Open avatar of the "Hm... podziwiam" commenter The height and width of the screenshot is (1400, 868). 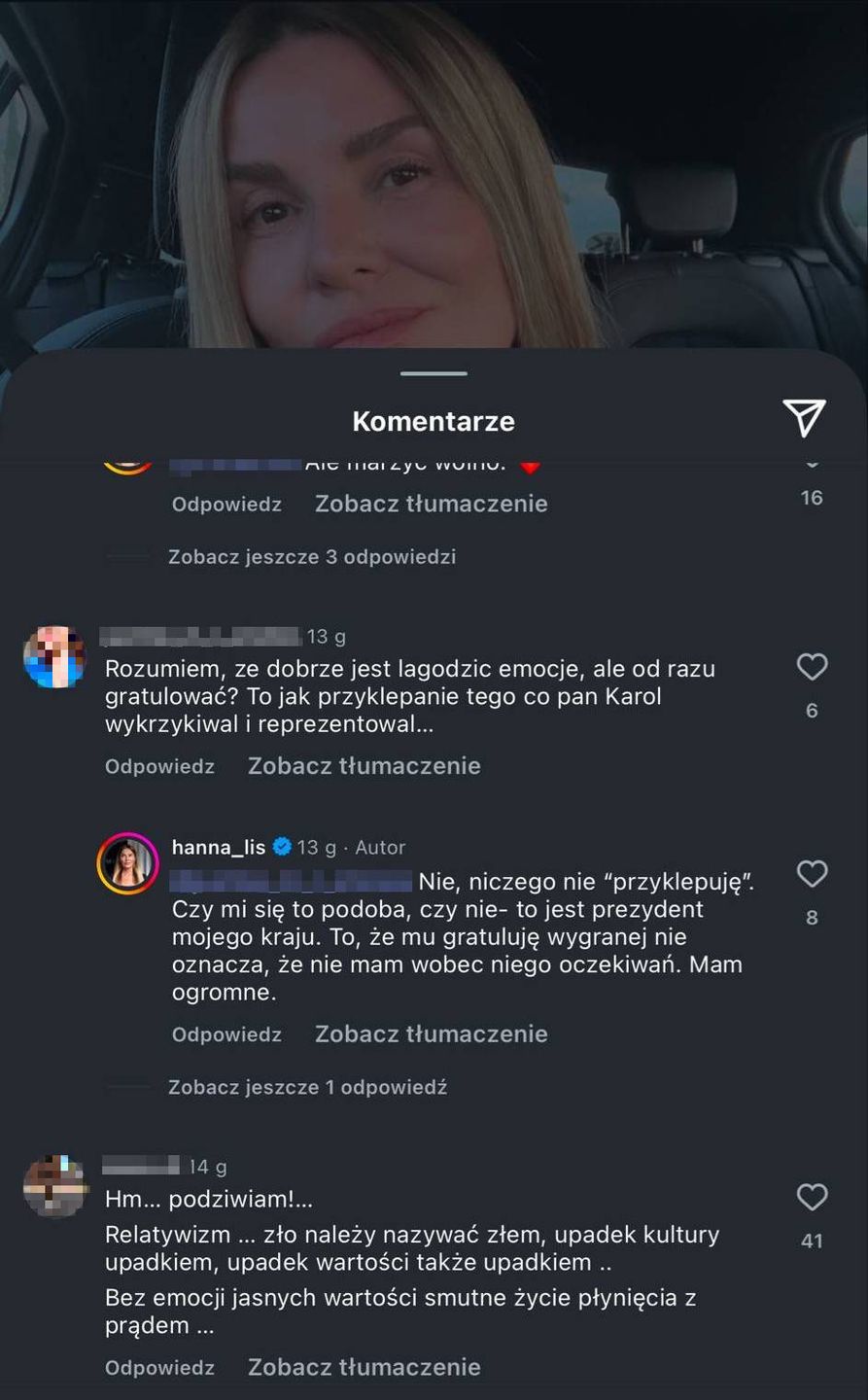54,1185
